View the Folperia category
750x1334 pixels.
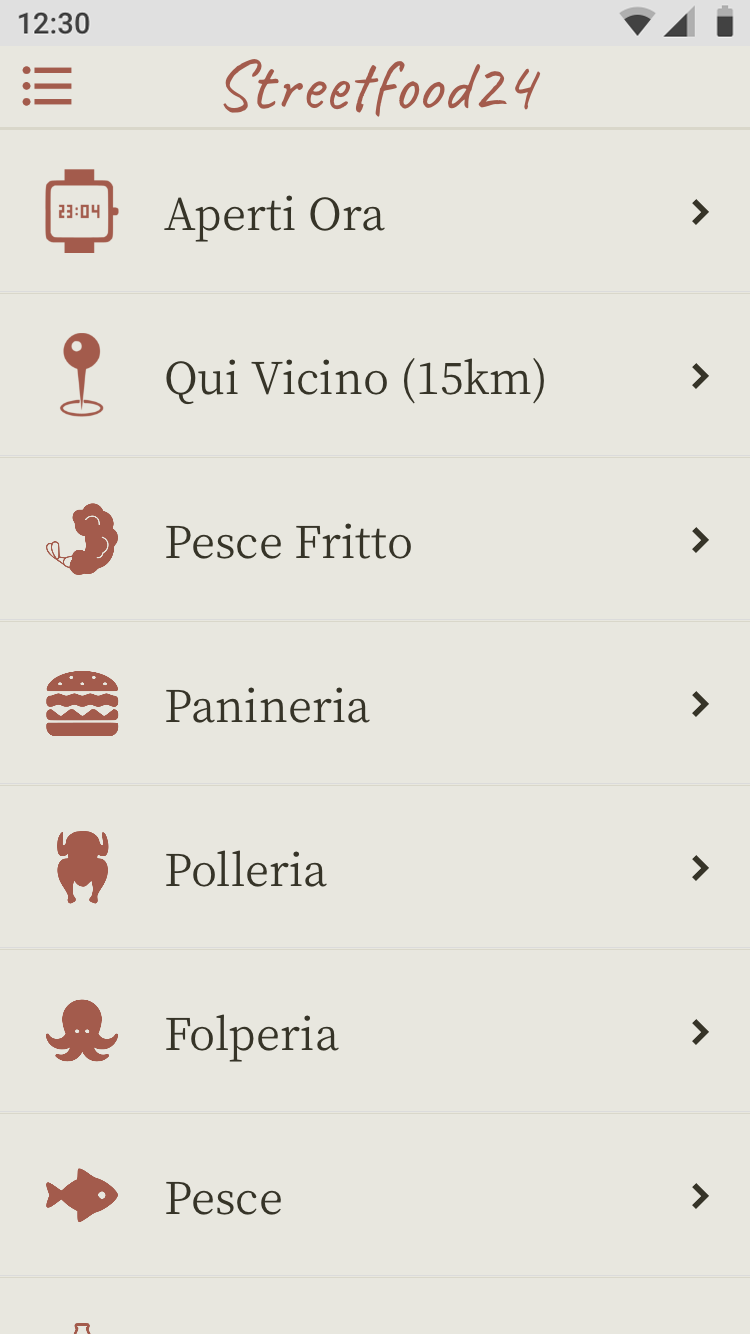point(375,1032)
